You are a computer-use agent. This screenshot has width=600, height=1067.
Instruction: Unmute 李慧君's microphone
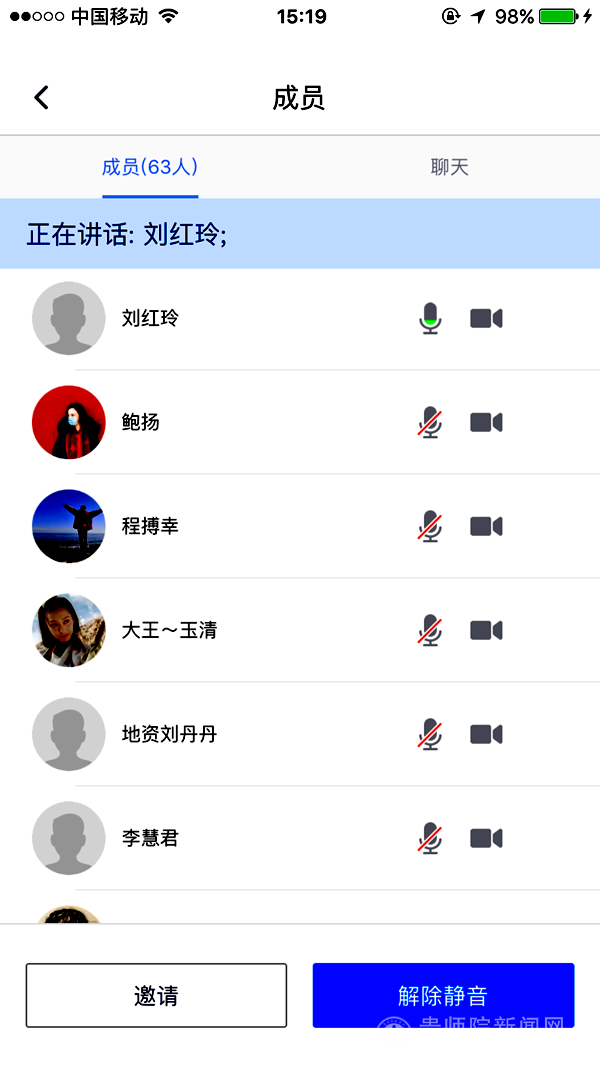pyautogui.click(x=430, y=838)
